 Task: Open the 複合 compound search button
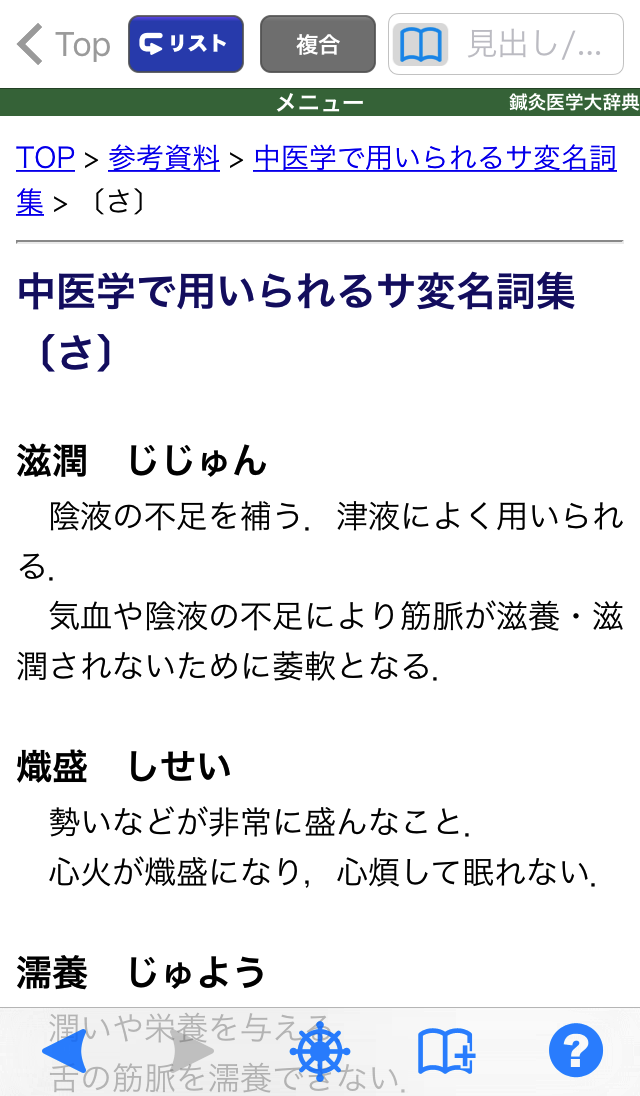[318, 44]
